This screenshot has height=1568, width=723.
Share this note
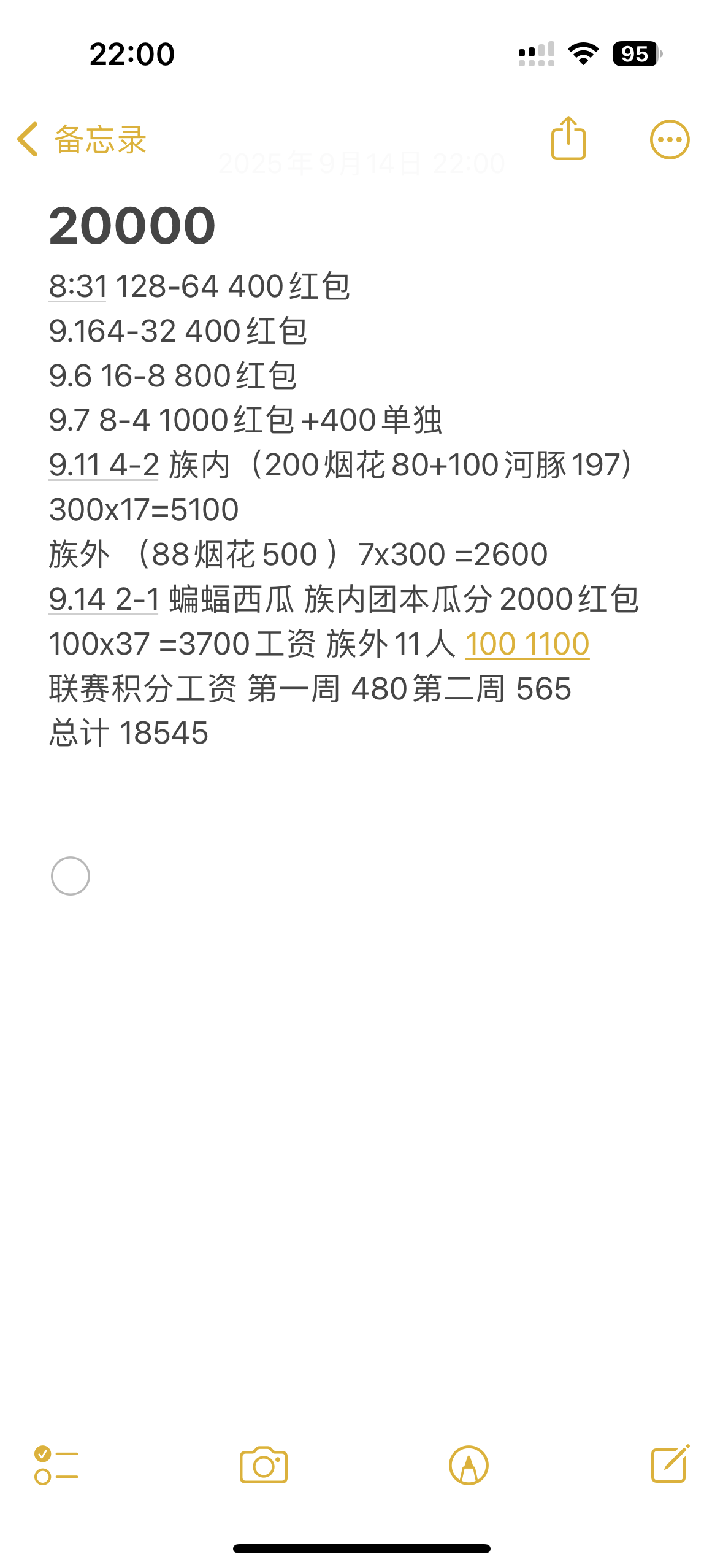pos(568,139)
